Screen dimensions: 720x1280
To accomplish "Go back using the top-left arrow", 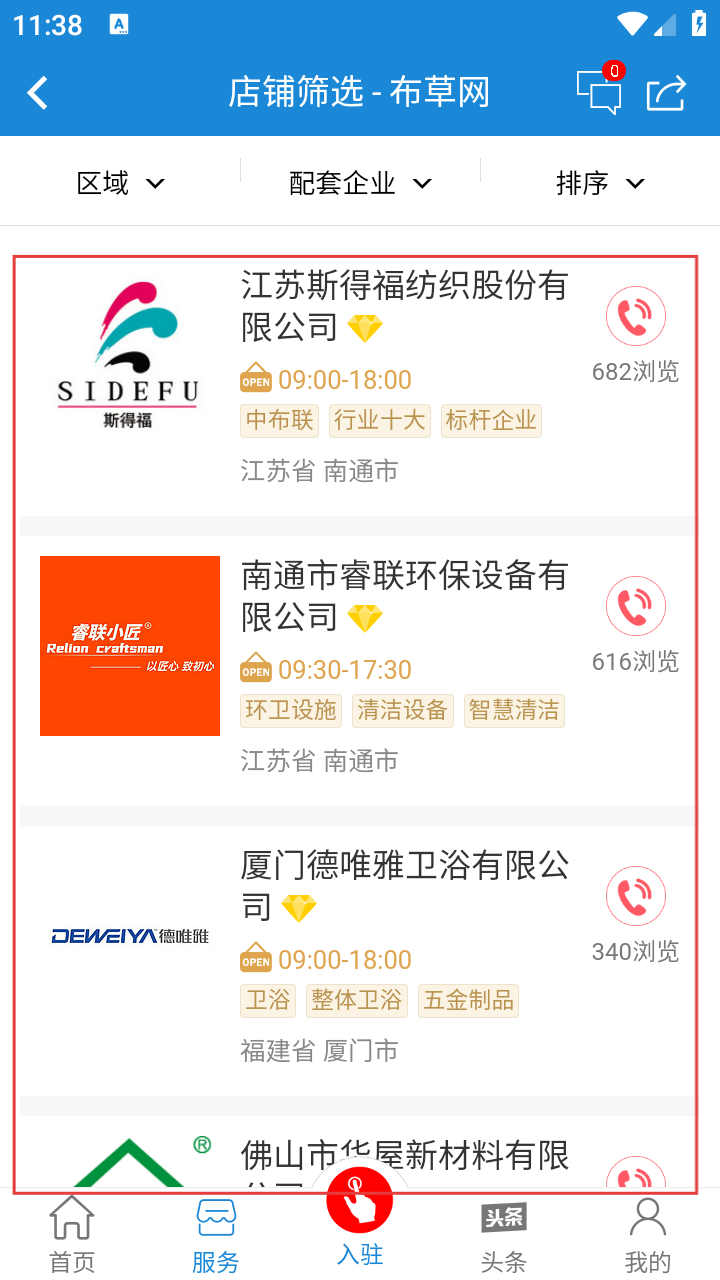I will 38,93.
